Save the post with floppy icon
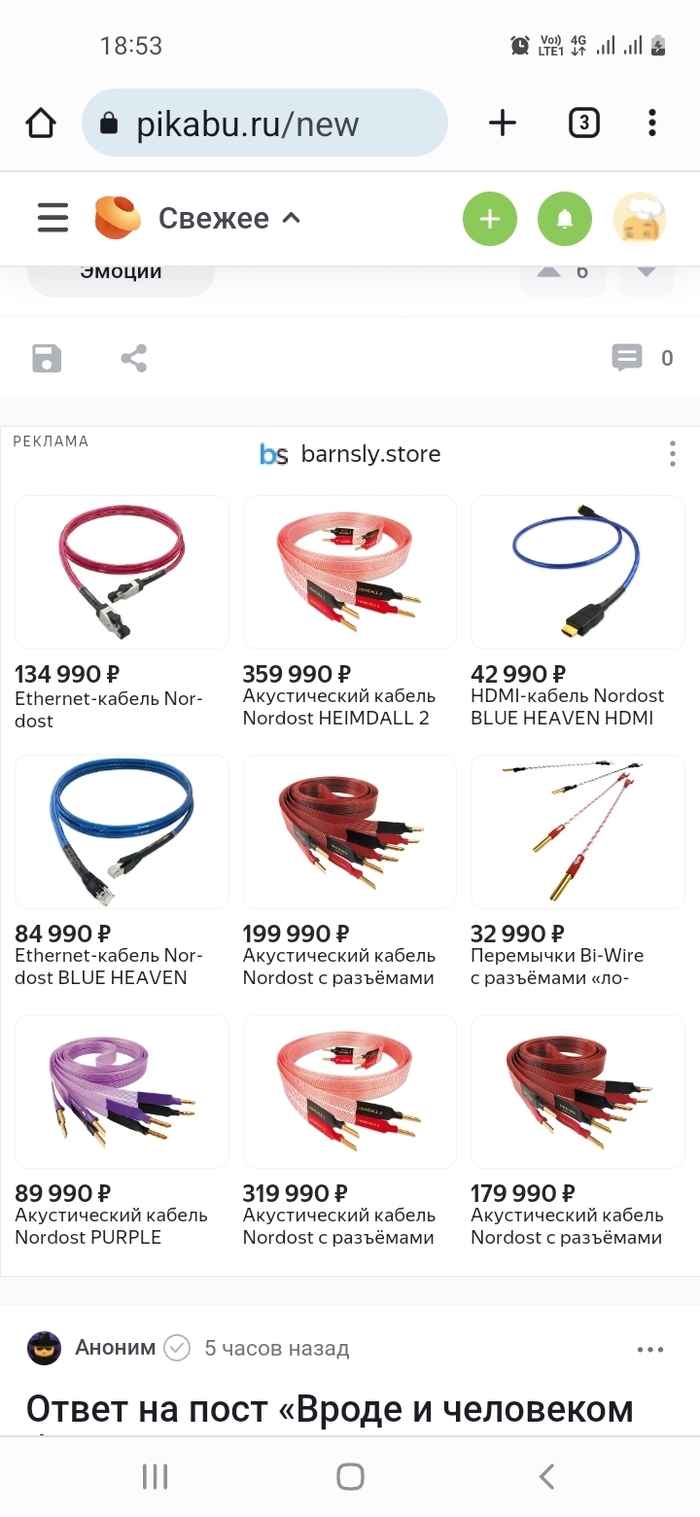This screenshot has height=1517, width=700. 47,358
